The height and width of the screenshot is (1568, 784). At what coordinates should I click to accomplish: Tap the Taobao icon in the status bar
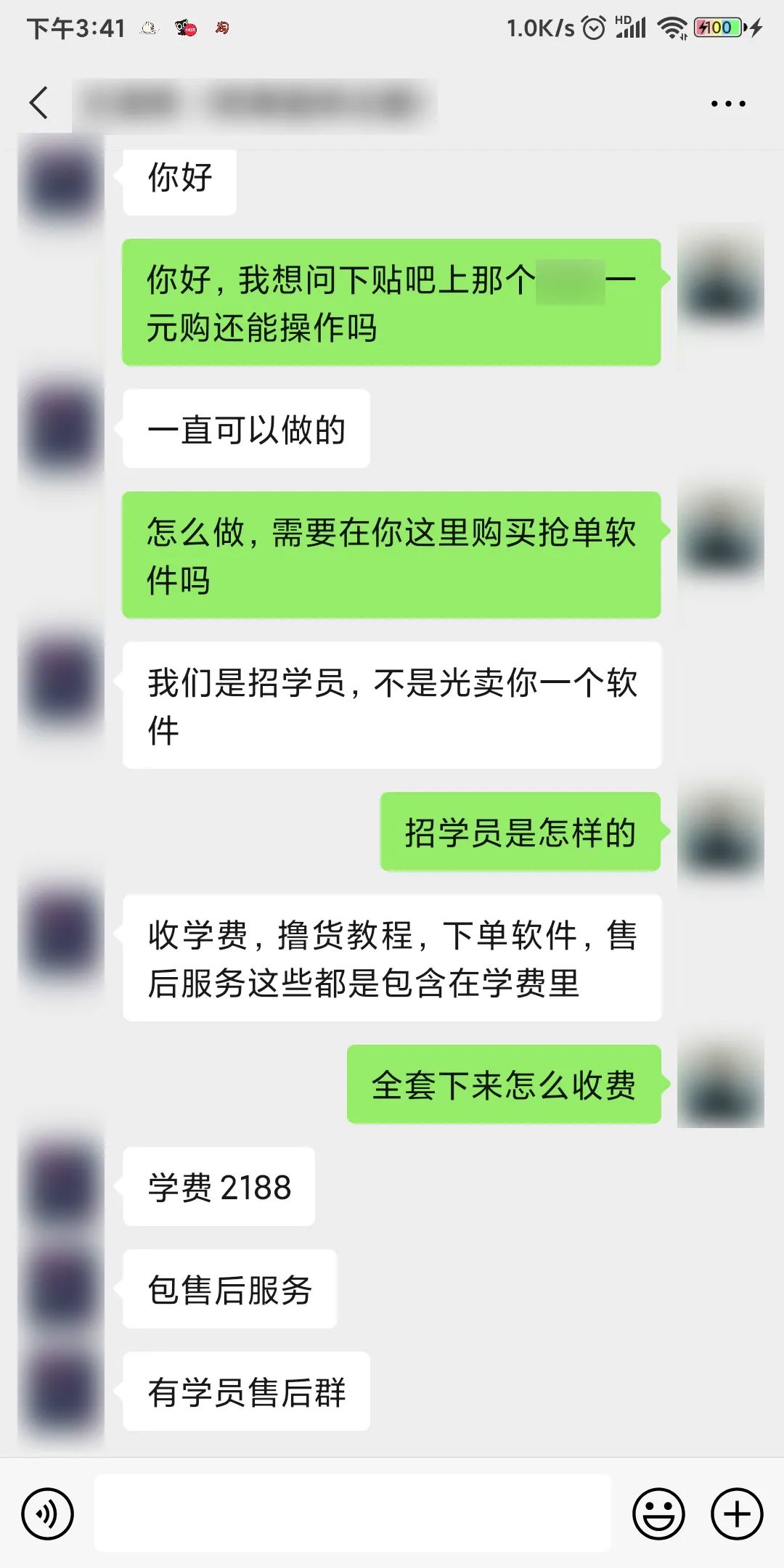pyautogui.click(x=221, y=28)
